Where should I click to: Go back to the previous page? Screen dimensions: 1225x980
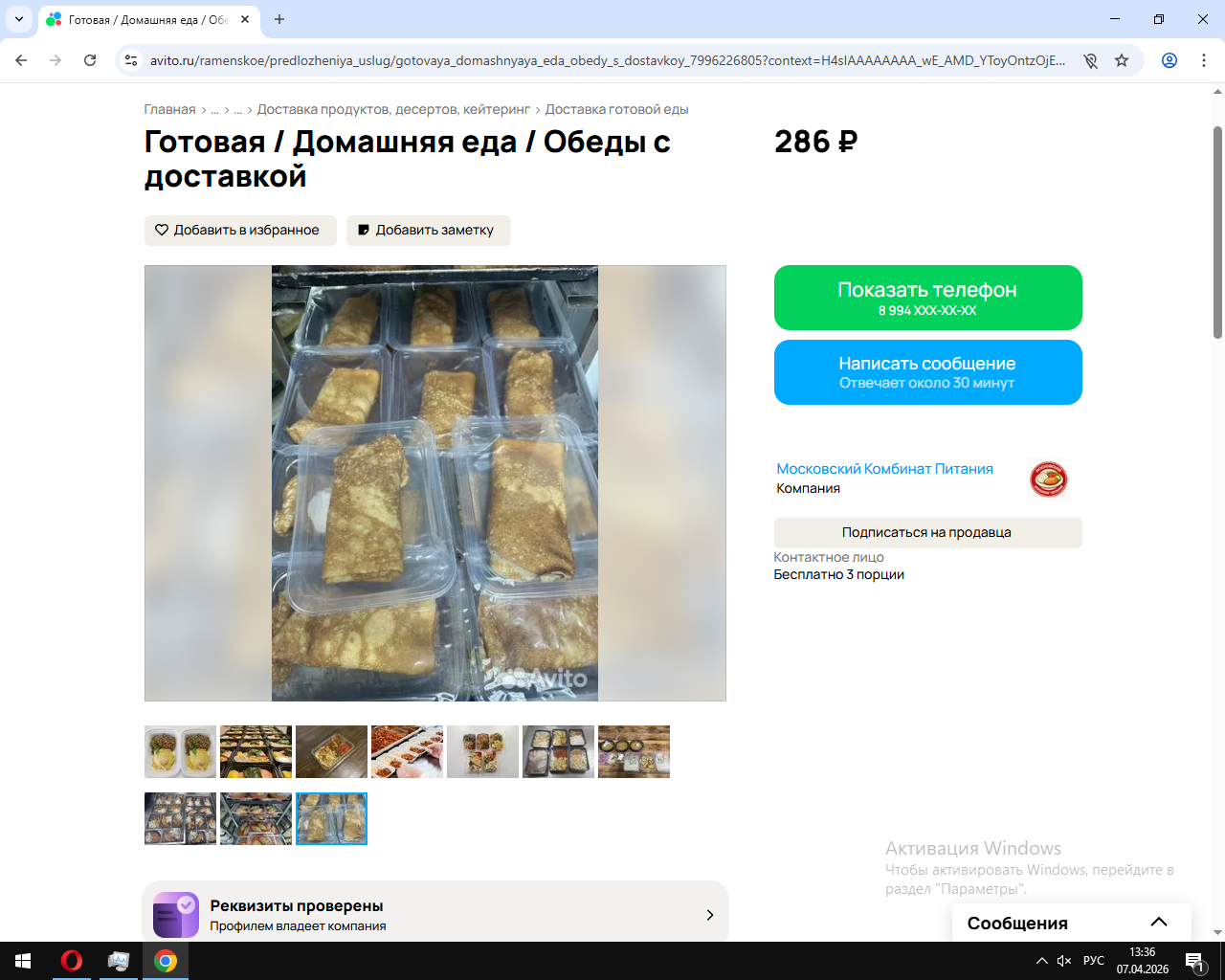[21, 60]
